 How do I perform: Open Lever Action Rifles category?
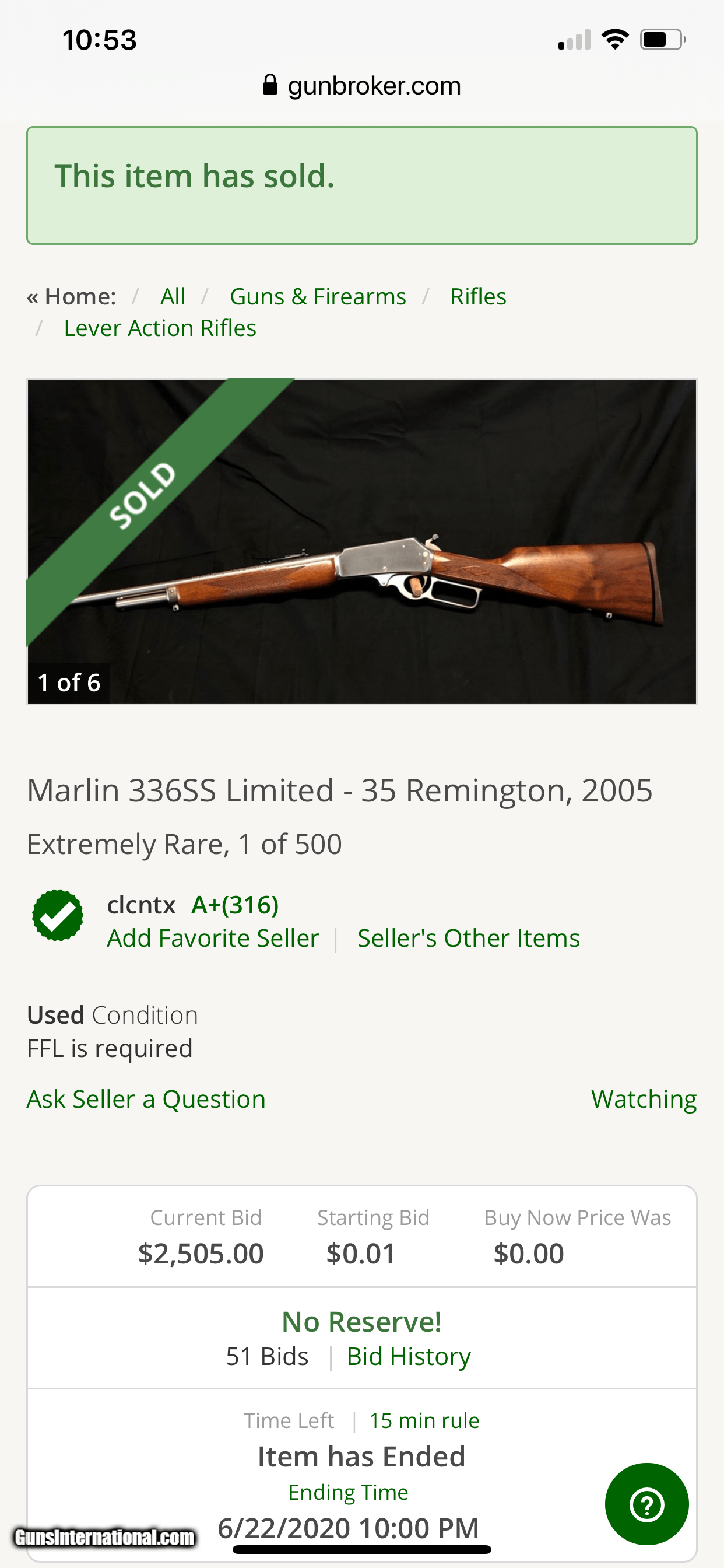(160, 328)
